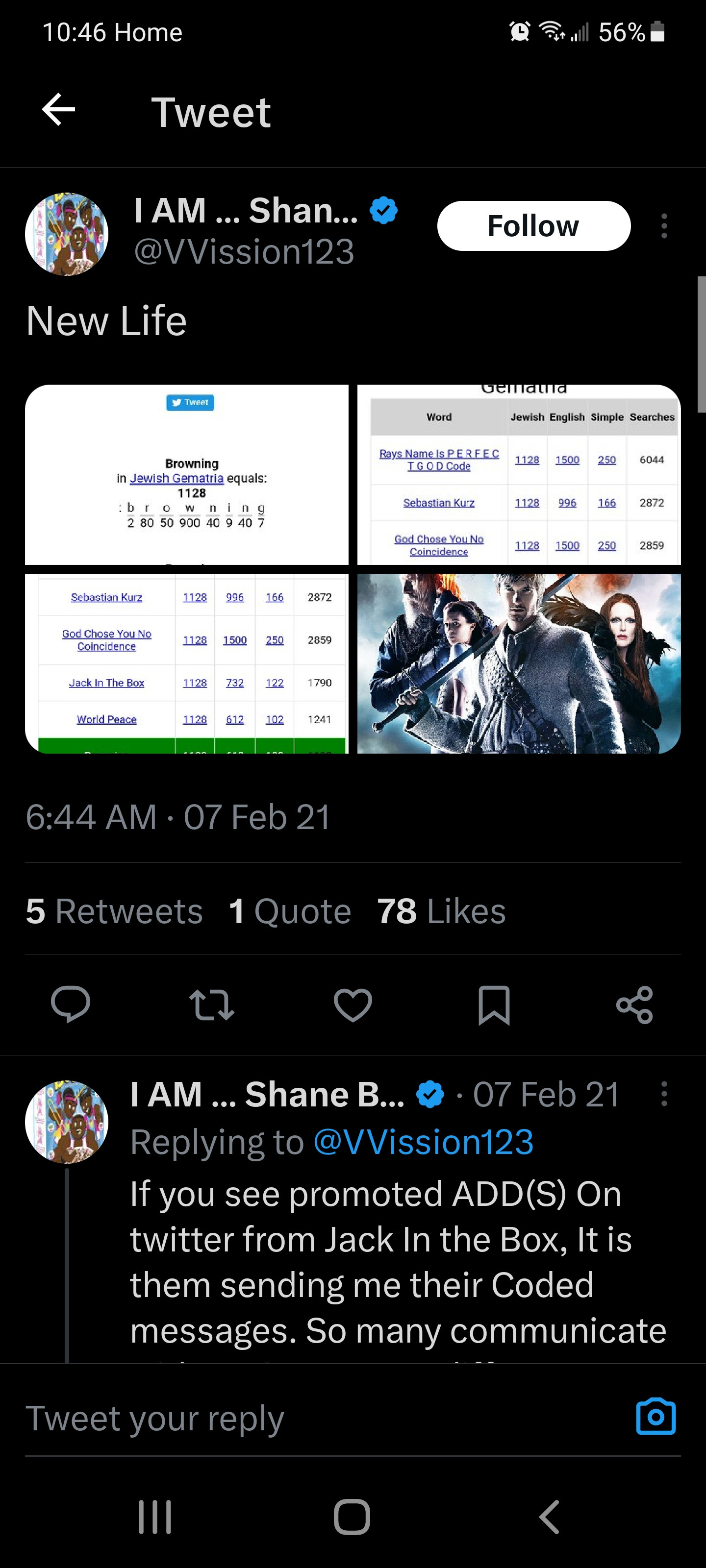Open the @VVission123 mention link in reply
The height and width of the screenshot is (1568, 706).
coord(424,1141)
